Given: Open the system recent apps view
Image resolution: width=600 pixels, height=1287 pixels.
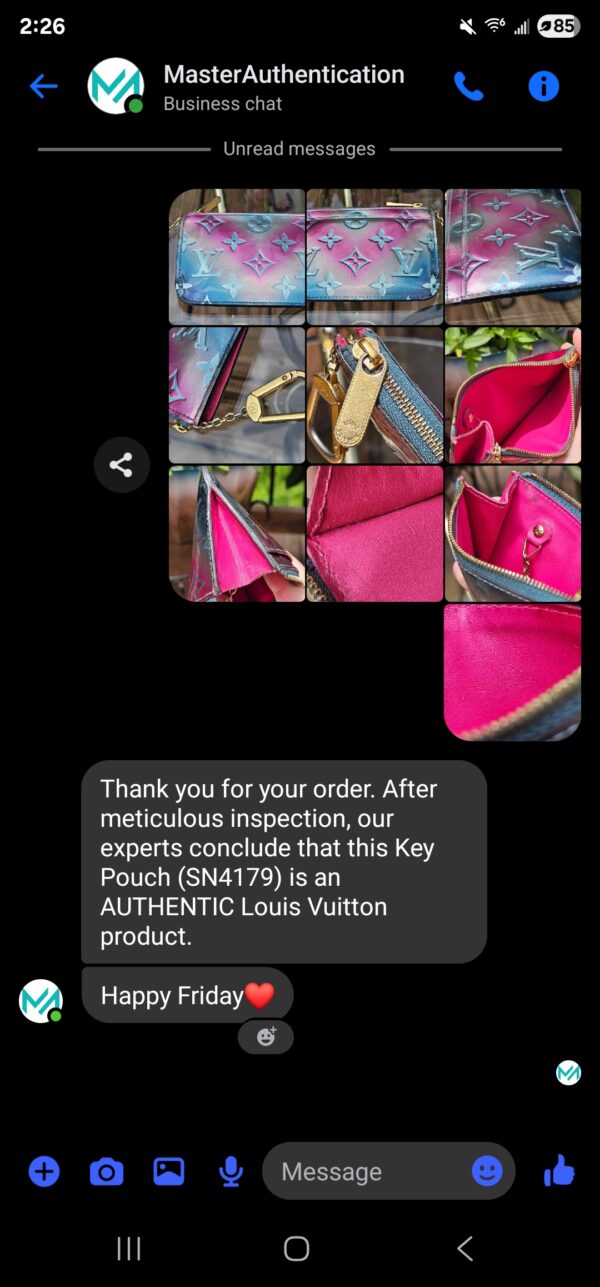Looking at the screenshot, I should tap(129, 1248).
